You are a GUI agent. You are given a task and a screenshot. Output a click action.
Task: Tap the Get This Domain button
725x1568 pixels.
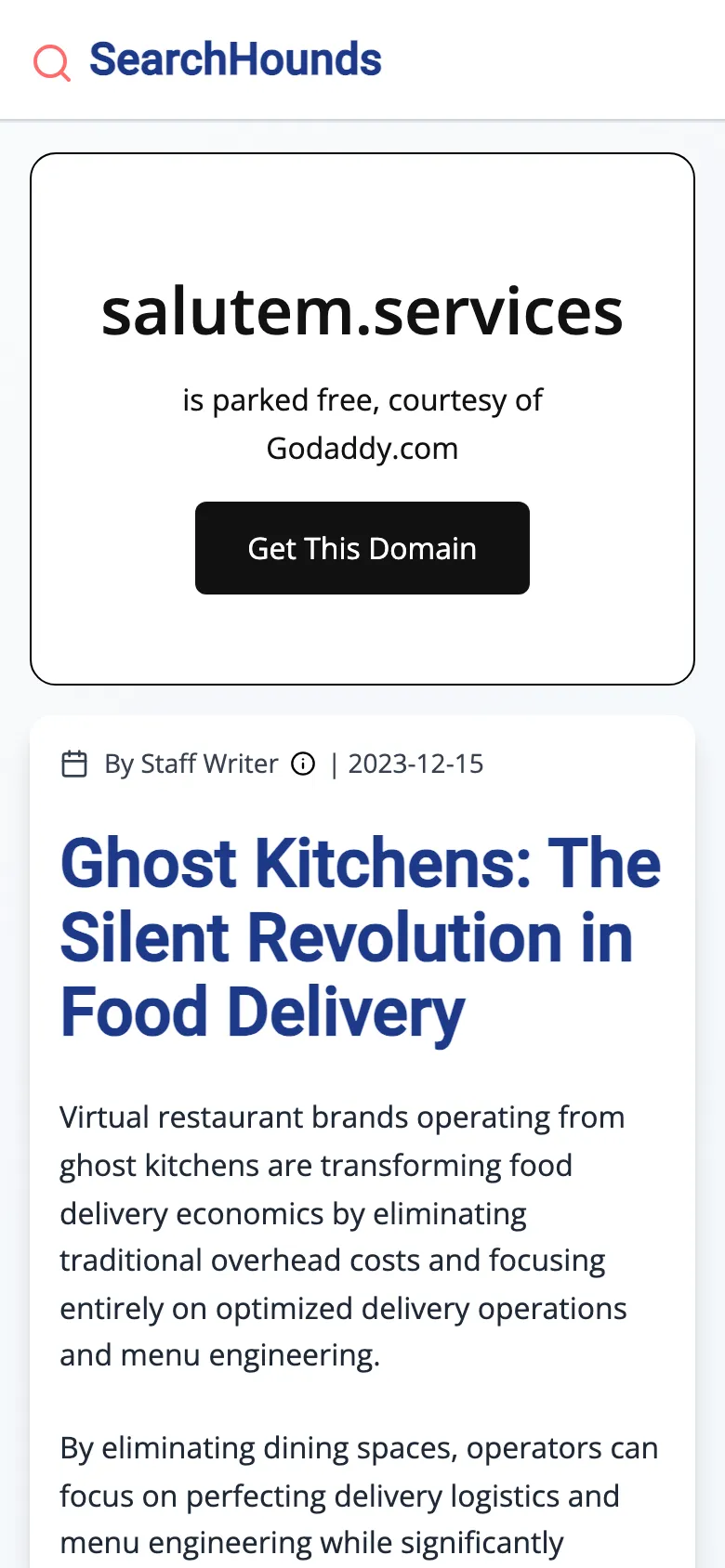click(362, 548)
